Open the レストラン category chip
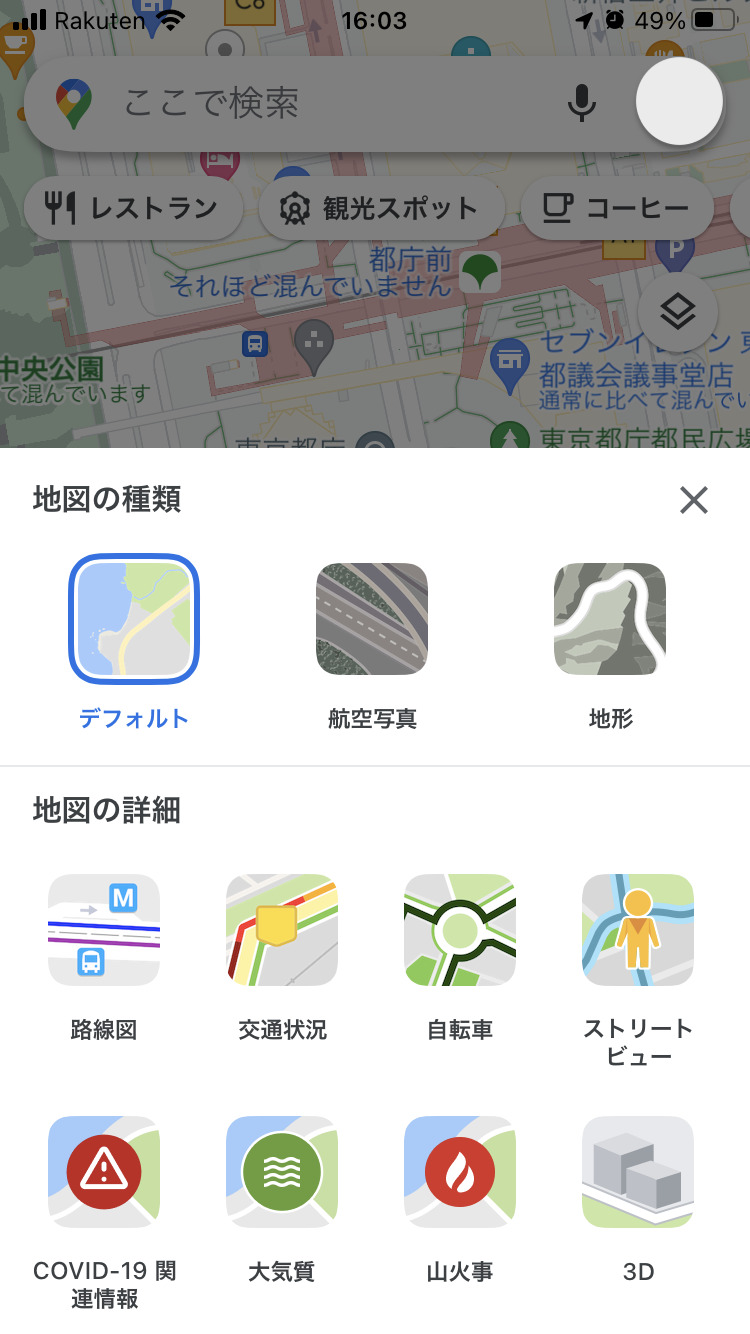The image size is (750, 1334). pos(133,207)
